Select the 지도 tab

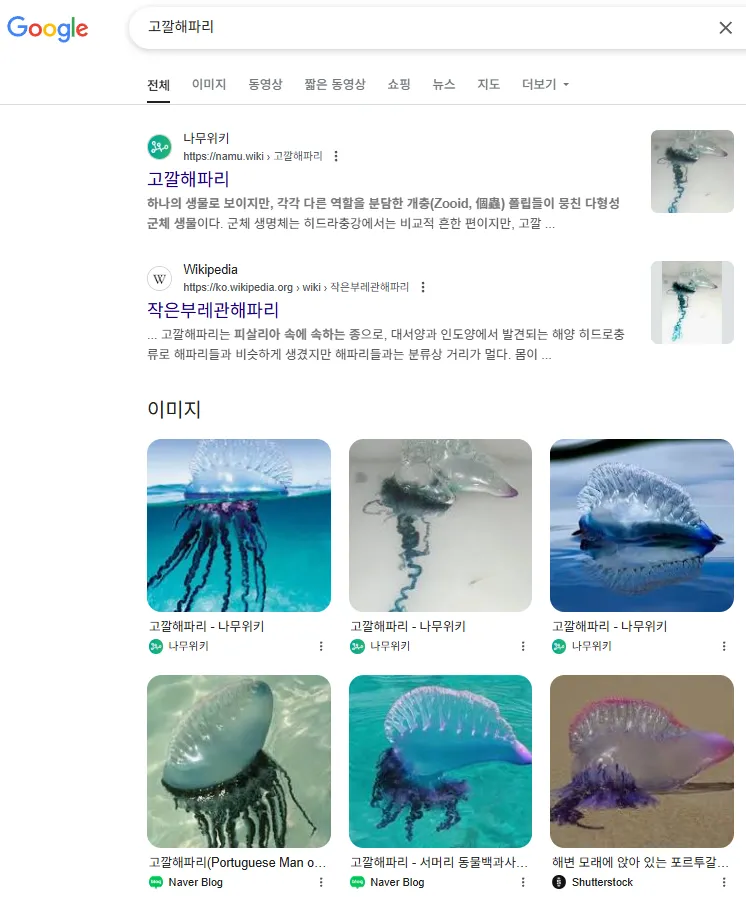click(488, 84)
